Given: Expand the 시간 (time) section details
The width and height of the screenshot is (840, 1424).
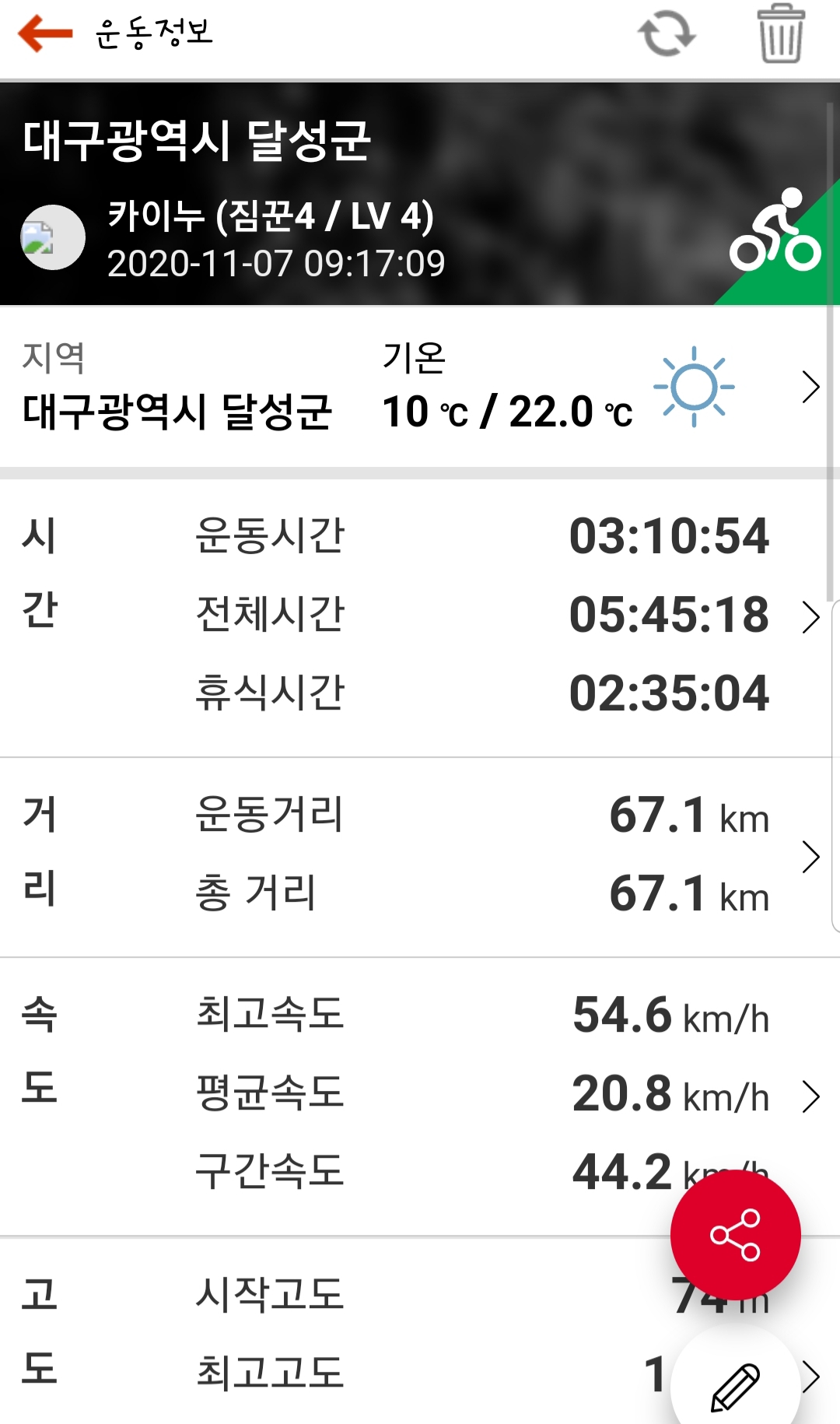Looking at the screenshot, I should pyautogui.click(x=810, y=618).
